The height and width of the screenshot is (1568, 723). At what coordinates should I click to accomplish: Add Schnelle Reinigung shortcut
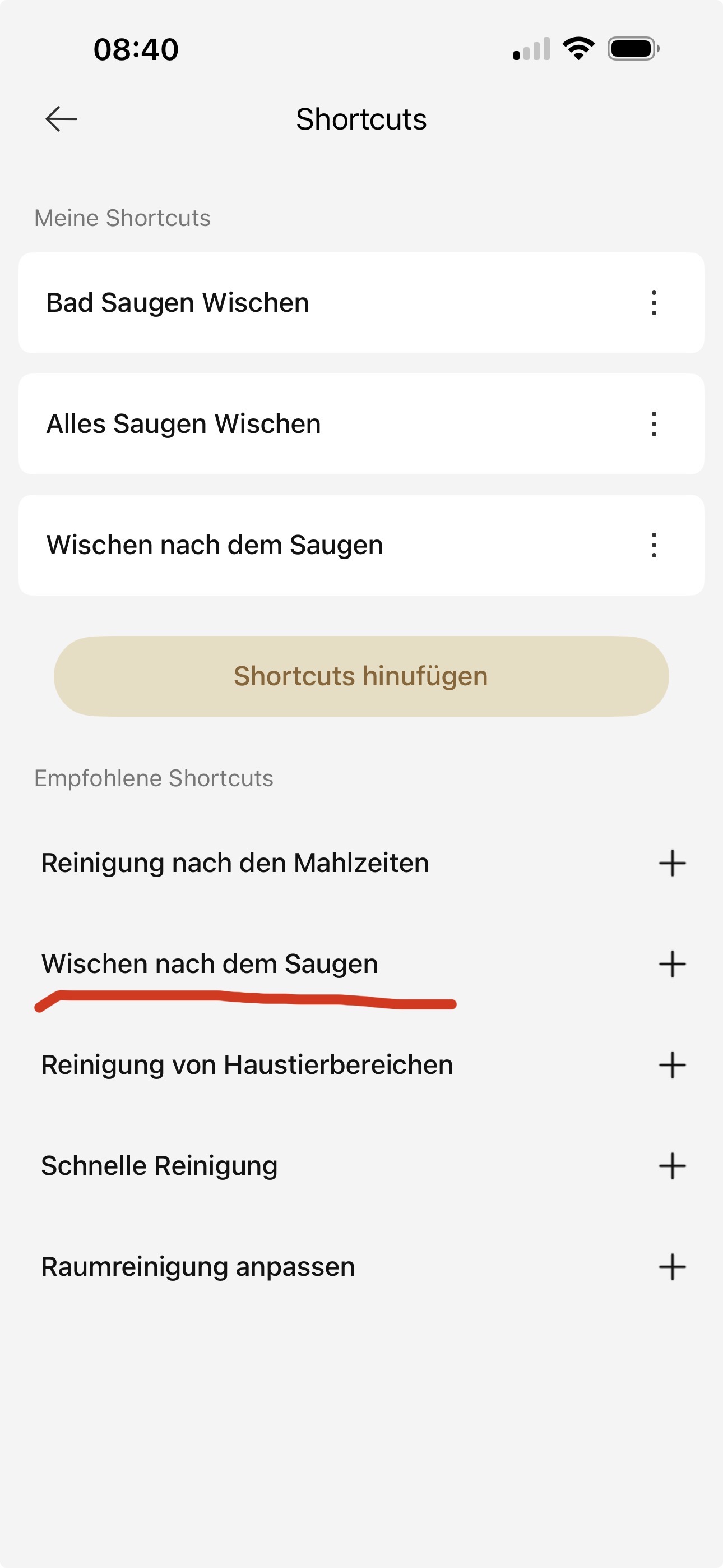pyautogui.click(x=673, y=1166)
